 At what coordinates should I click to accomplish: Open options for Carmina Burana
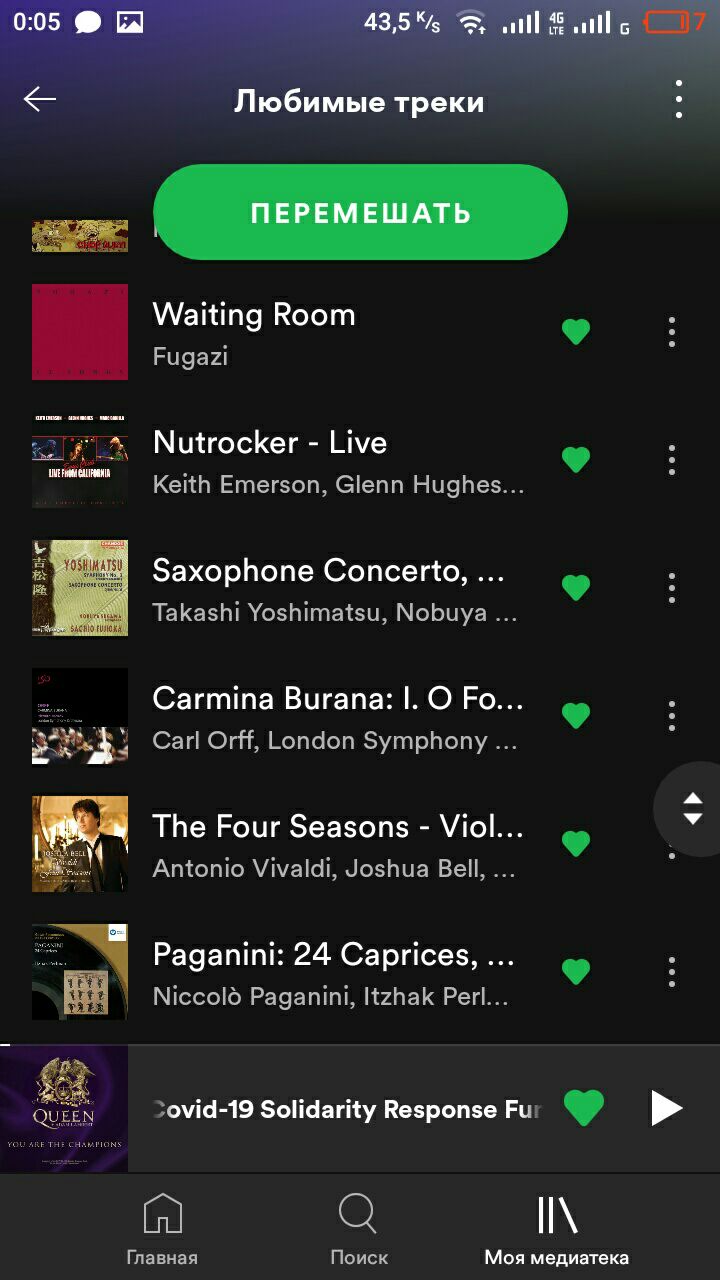coord(672,715)
